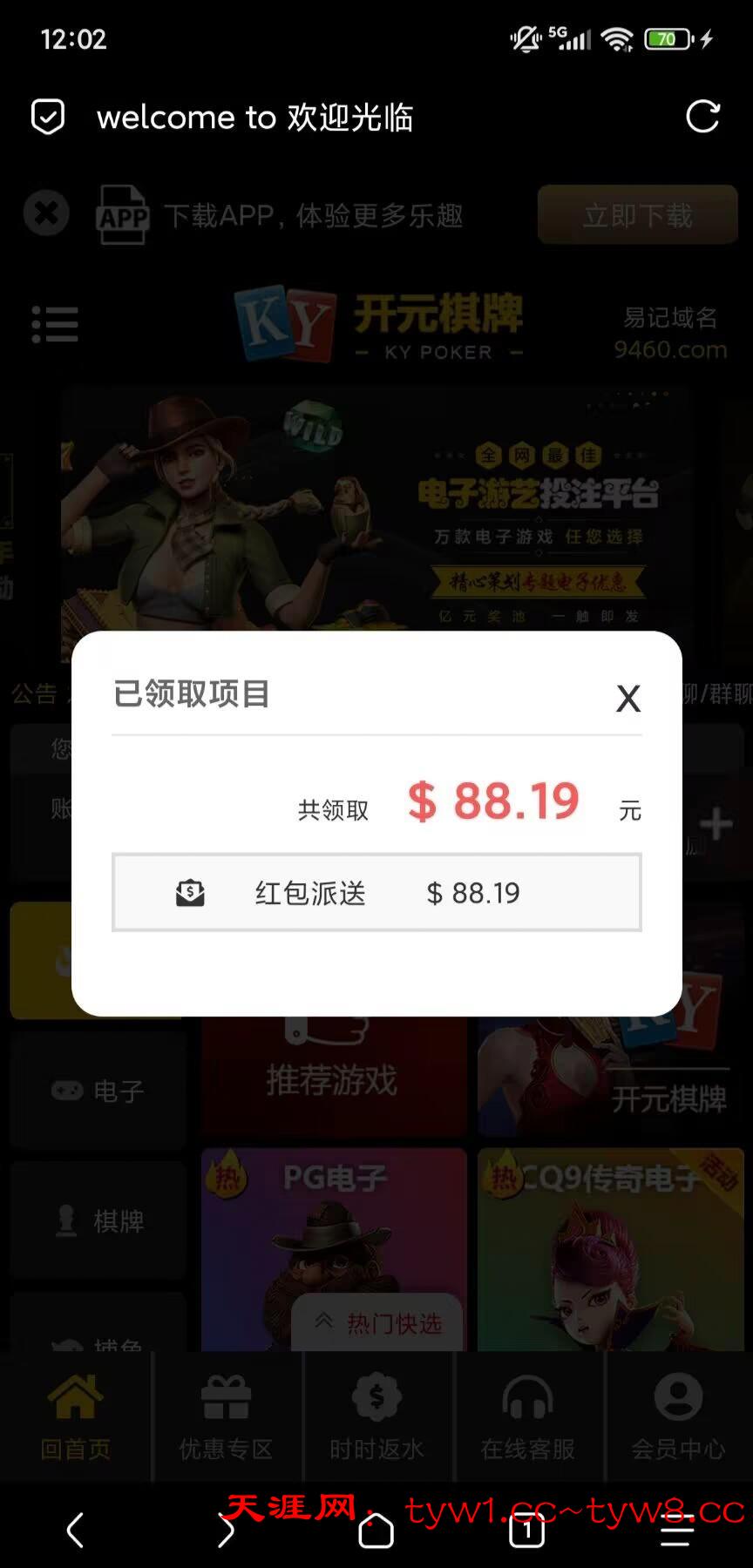This screenshot has width=753, height=1568.
Task: Open 会员中心 tab
Action: [x=678, y=1416]
